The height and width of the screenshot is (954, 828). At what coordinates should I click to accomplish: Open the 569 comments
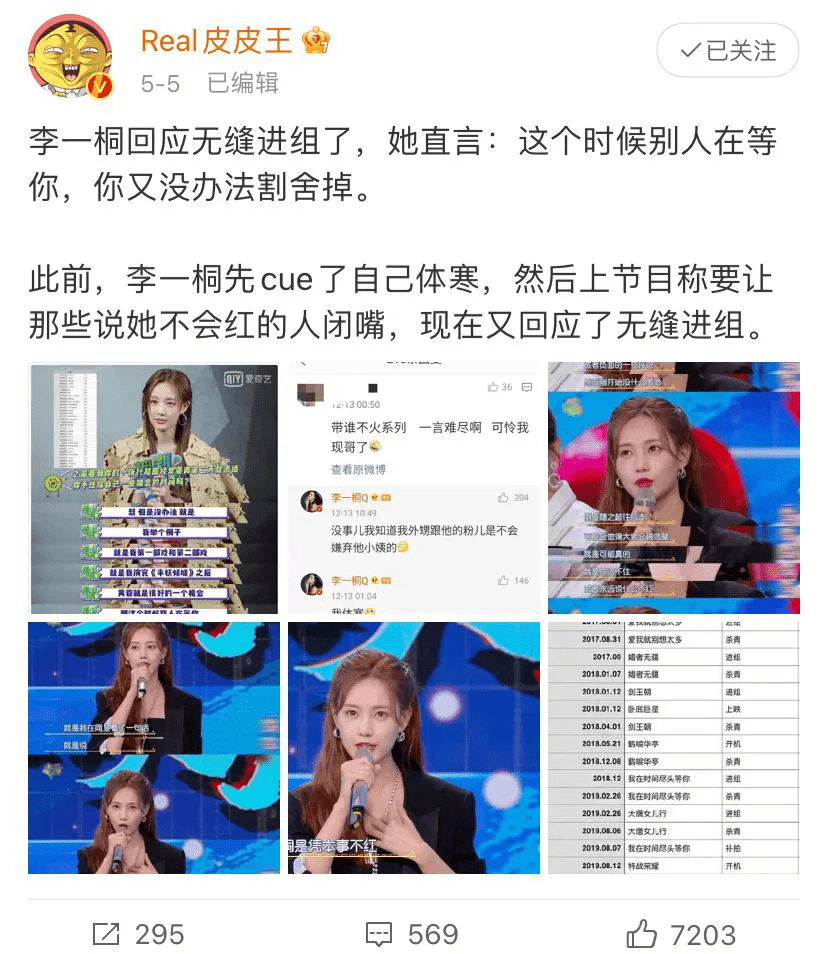(x=412, y=934)
